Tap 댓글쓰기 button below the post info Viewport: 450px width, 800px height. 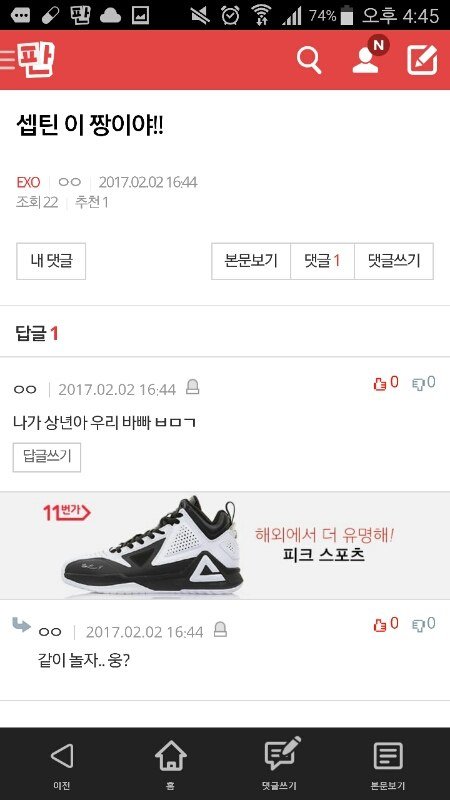[394, 261]
